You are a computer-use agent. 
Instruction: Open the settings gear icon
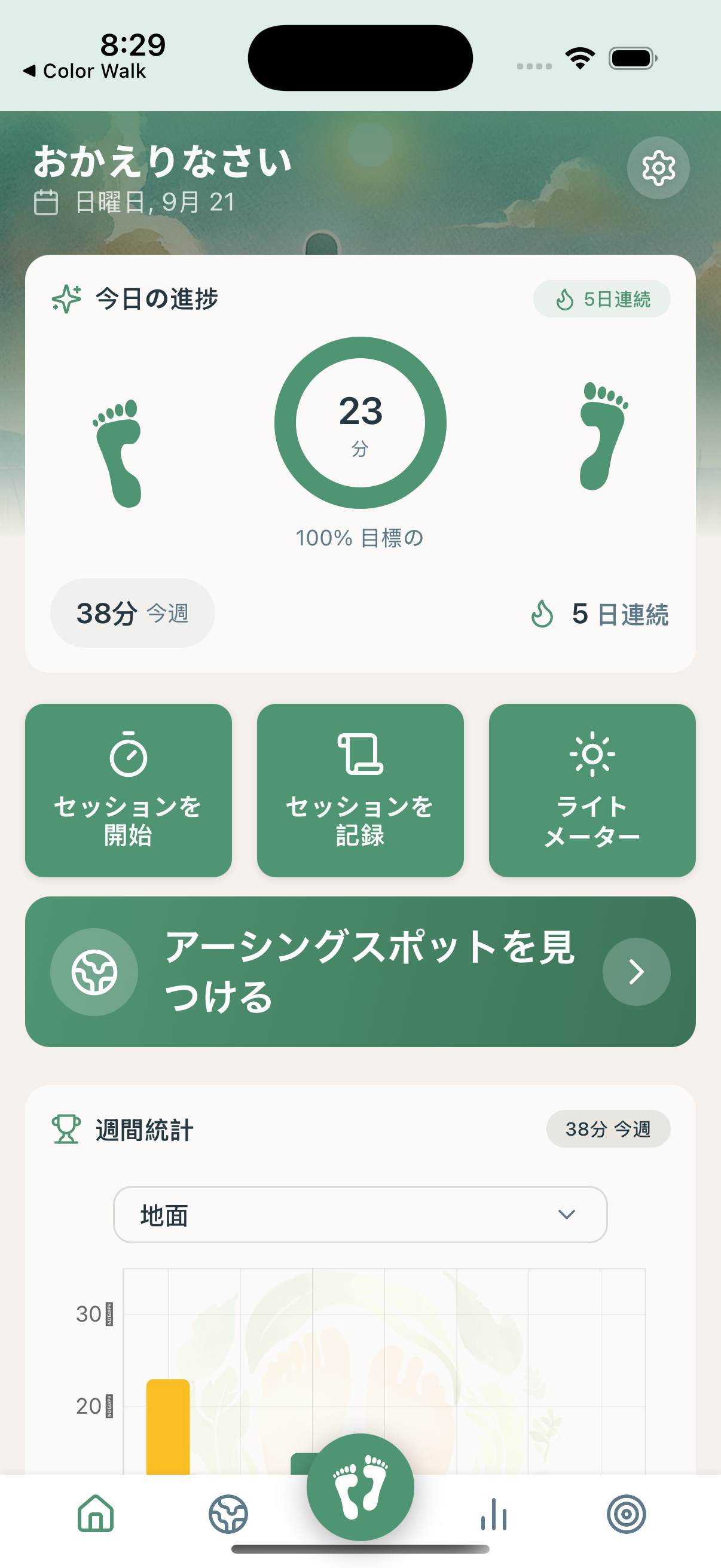coord(658,168)
